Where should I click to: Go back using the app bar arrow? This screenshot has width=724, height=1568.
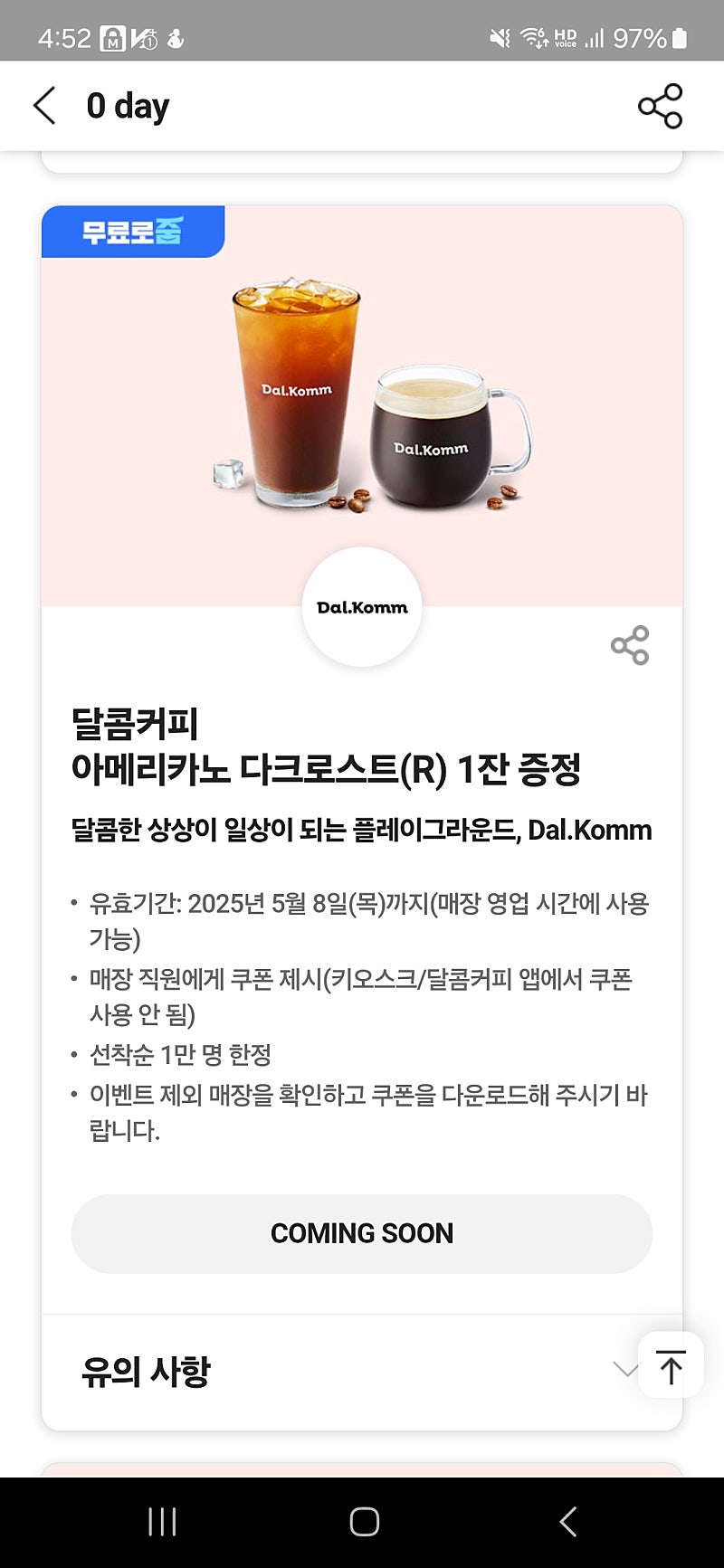(x=44, y=106)
